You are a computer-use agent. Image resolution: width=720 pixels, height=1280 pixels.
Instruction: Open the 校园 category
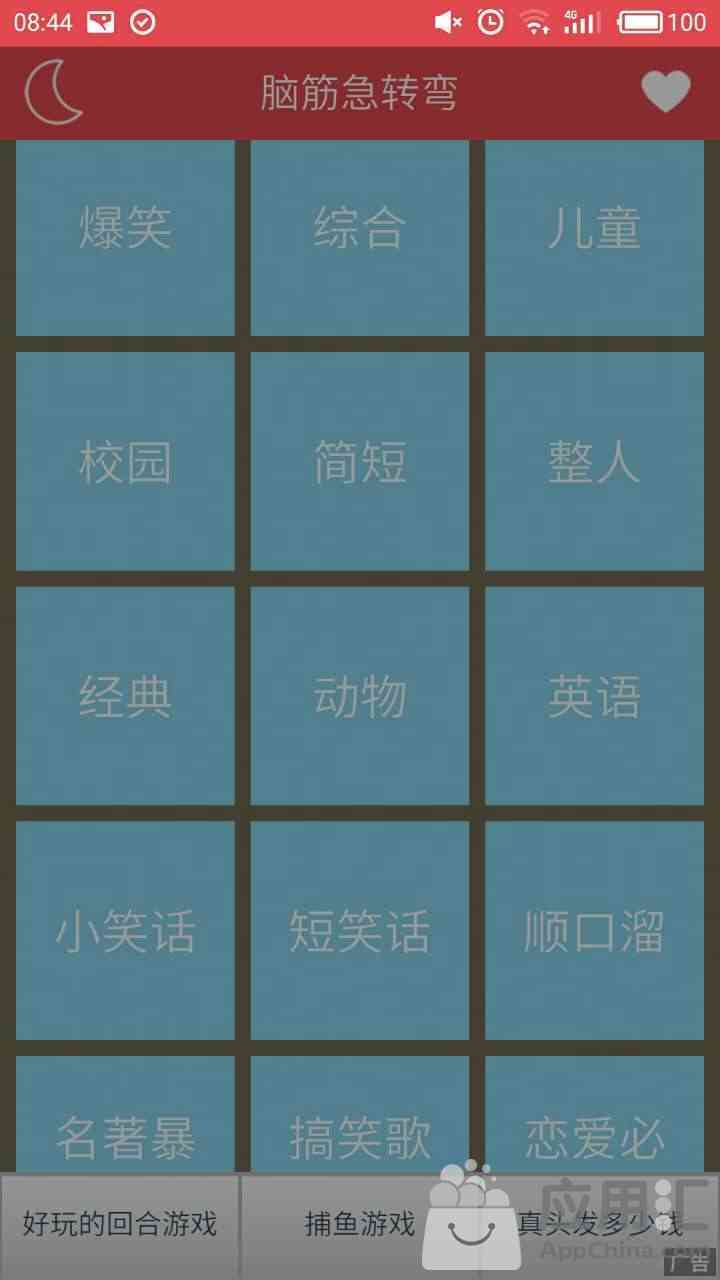(125, 461)
